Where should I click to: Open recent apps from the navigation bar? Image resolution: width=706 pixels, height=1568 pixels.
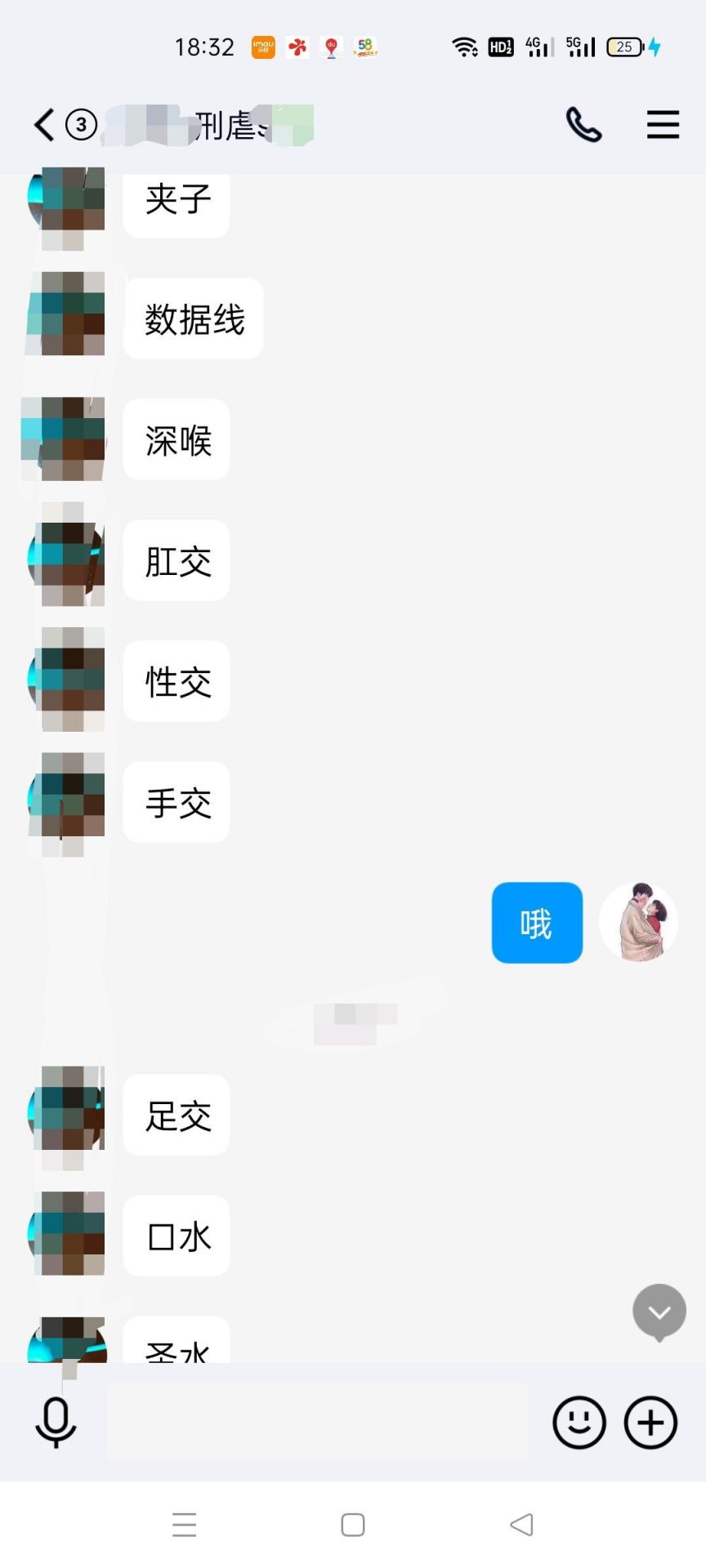pos(184,1524)
